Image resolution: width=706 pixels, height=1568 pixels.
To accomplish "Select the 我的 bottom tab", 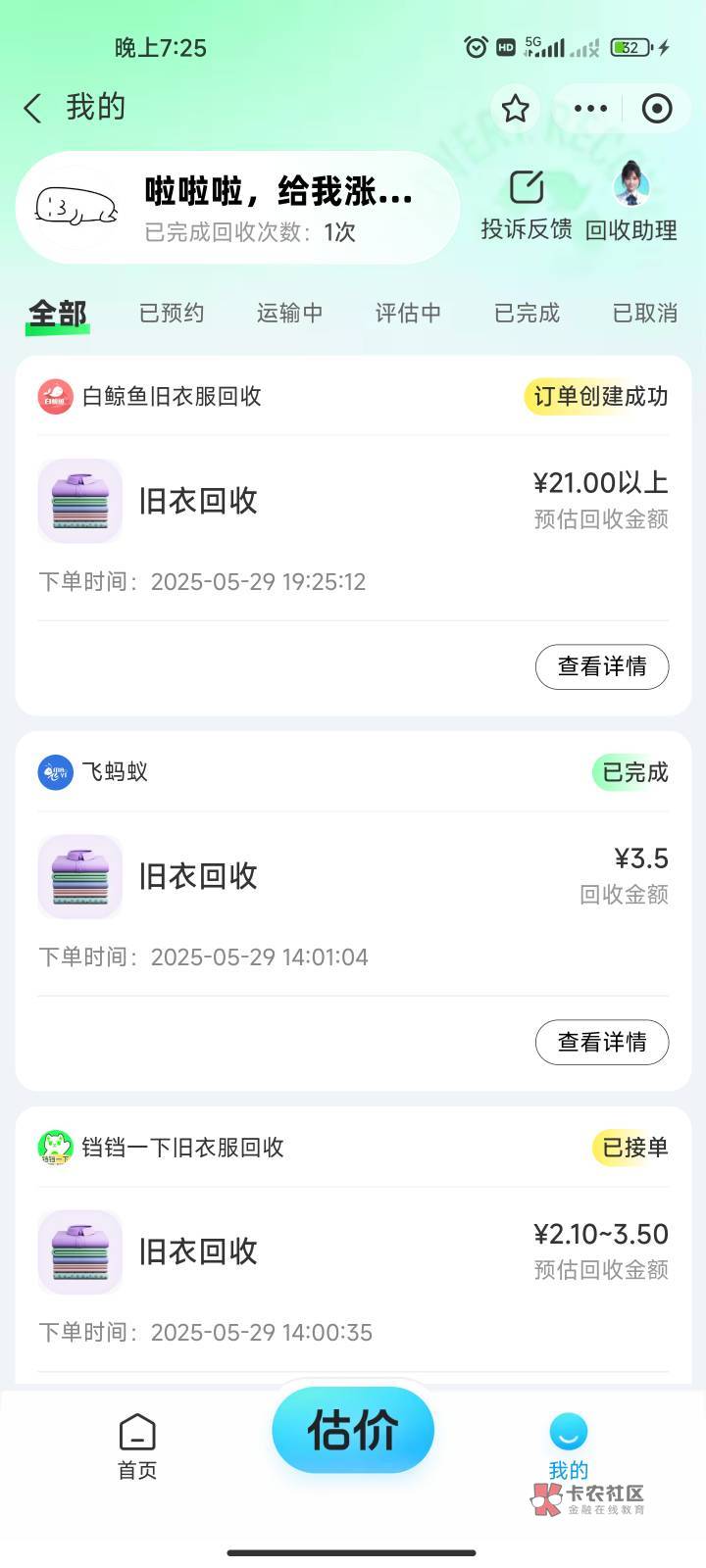I will point(569,1446).
